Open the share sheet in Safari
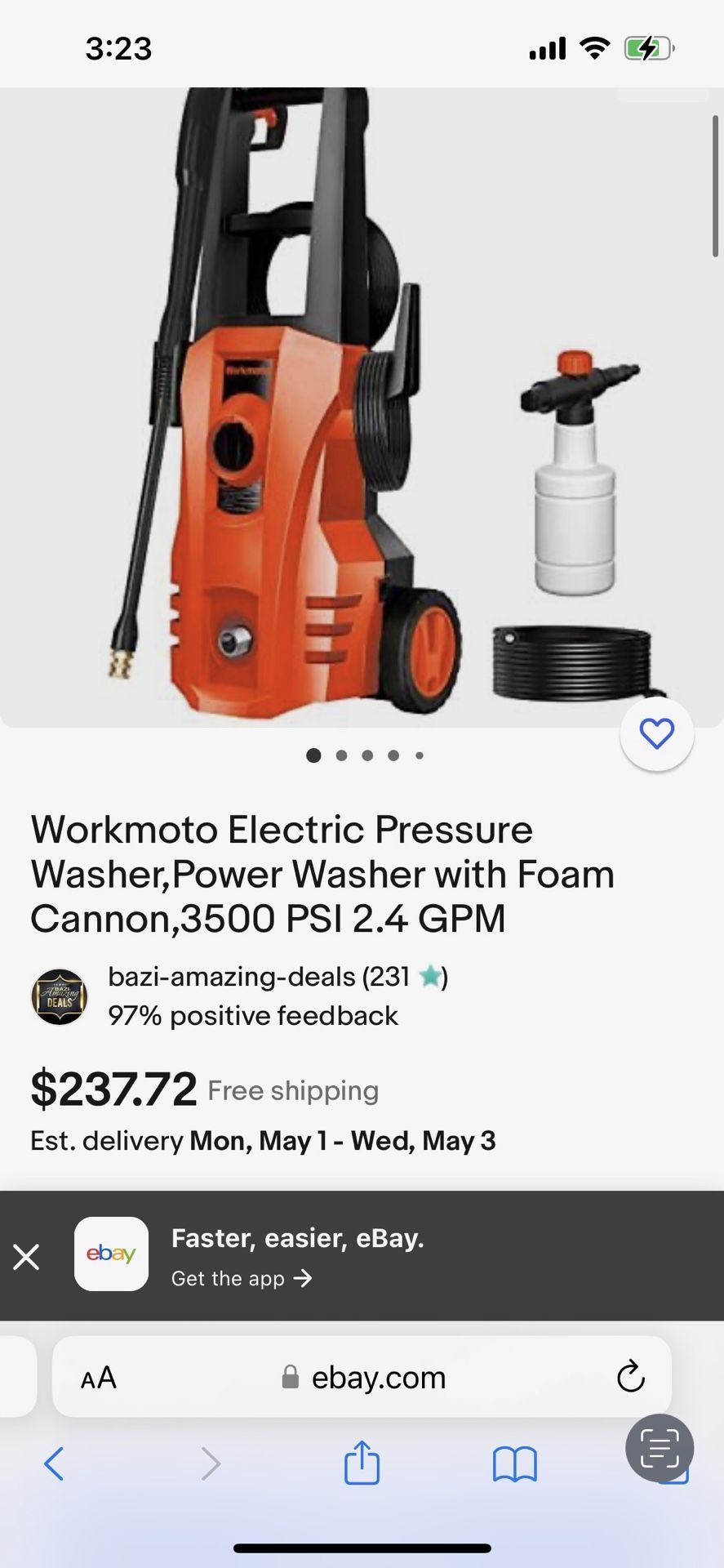The image size is (724, 1568). 362,1462
